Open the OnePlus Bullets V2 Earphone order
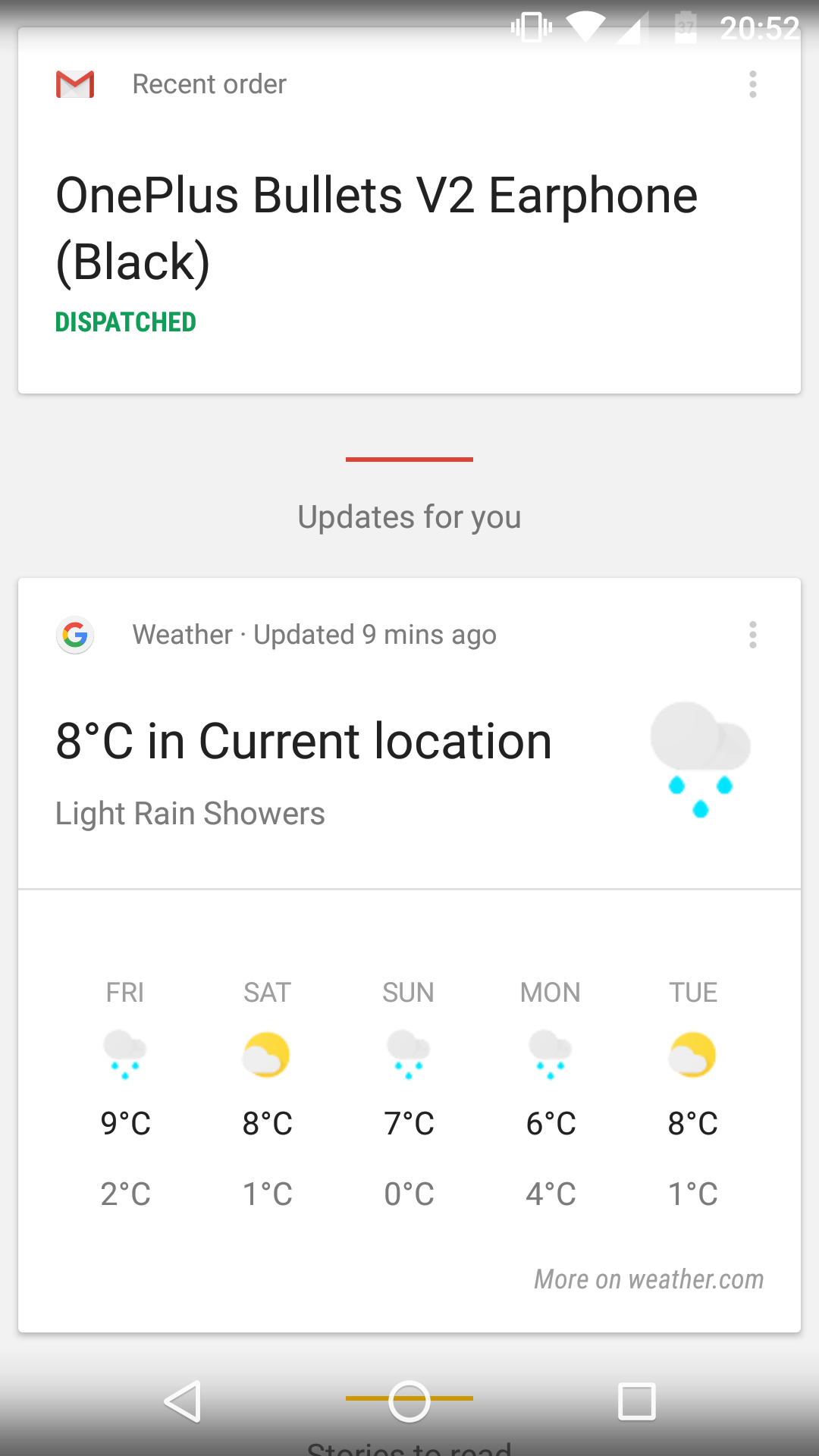The height and width of the screenshot is (1456, 819). 376,227
